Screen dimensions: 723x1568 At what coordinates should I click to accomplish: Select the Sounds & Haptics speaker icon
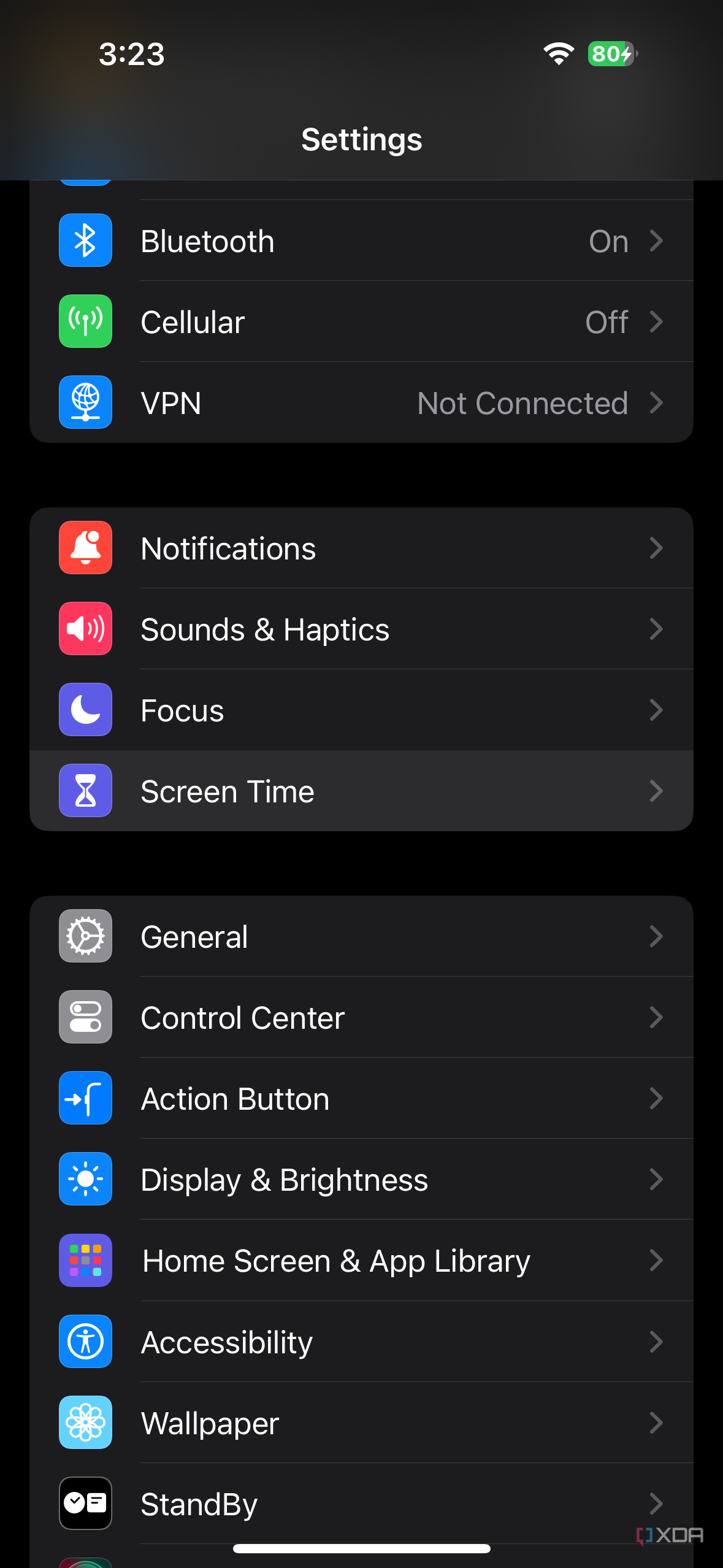click(85, 629)
